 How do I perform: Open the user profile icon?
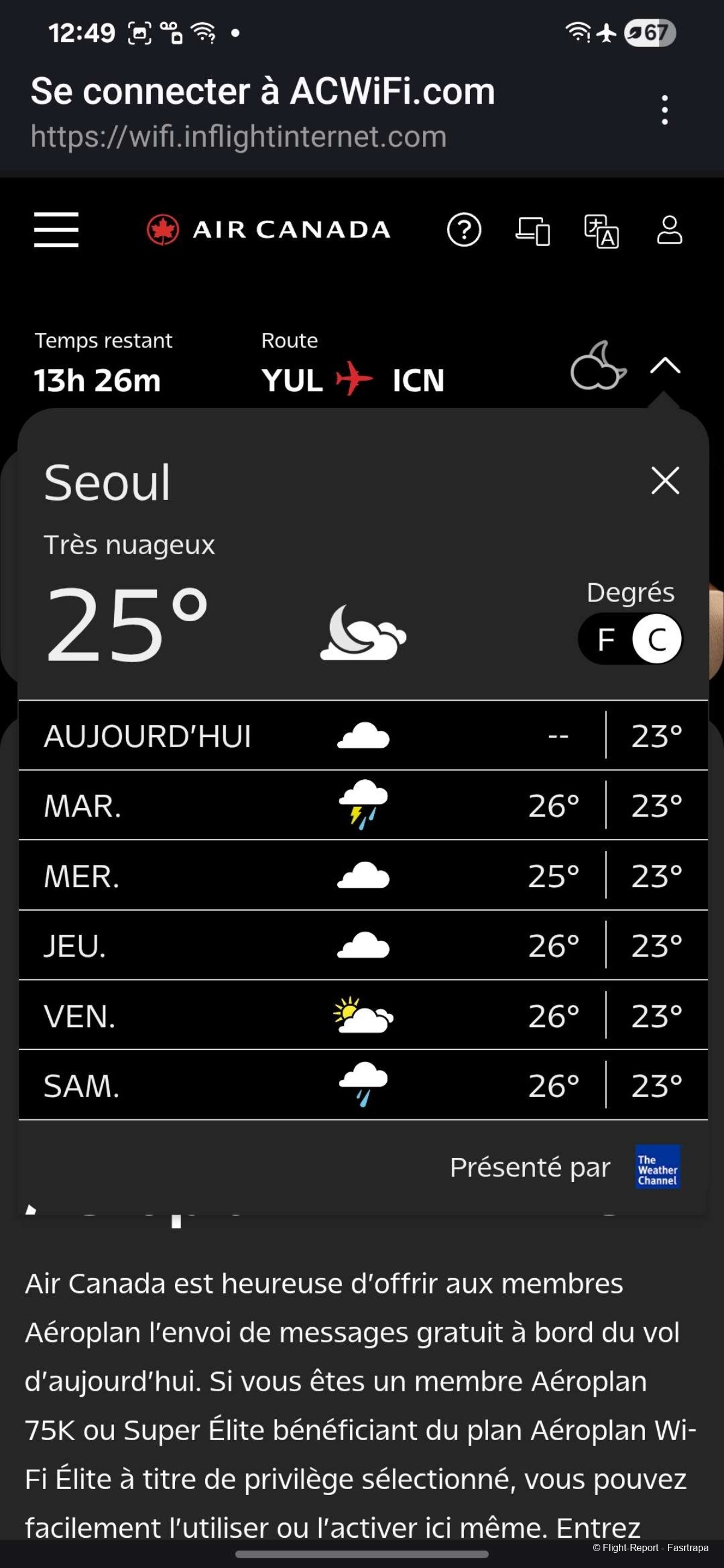pyautogui.click(x=669, y=230)
